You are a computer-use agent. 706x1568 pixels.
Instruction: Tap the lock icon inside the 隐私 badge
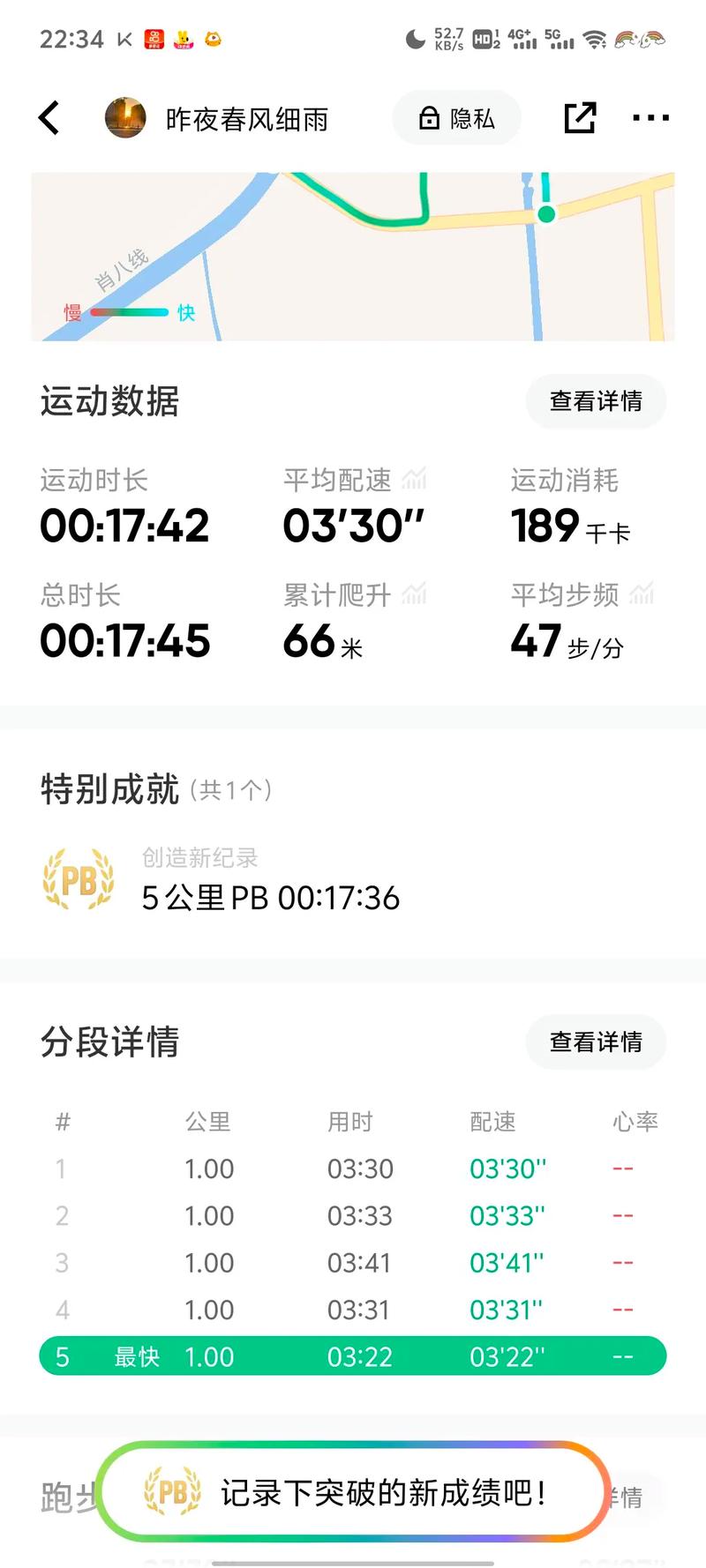point(430,117)
